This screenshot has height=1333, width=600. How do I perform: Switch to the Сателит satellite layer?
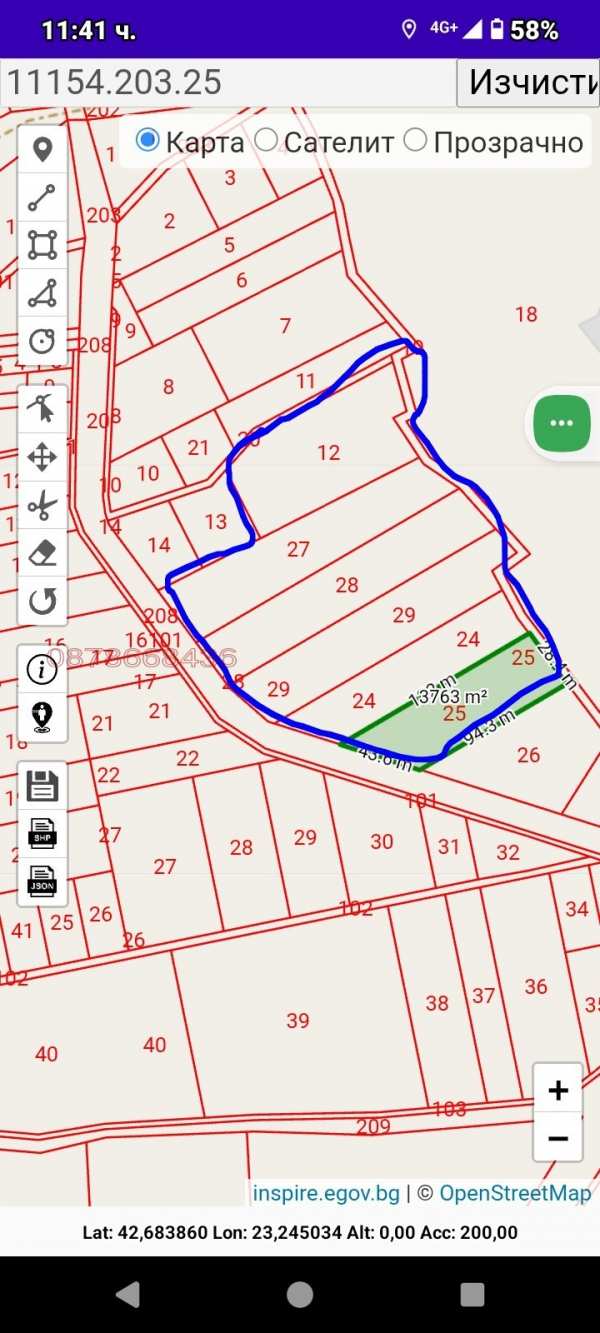tap(266, 141)
